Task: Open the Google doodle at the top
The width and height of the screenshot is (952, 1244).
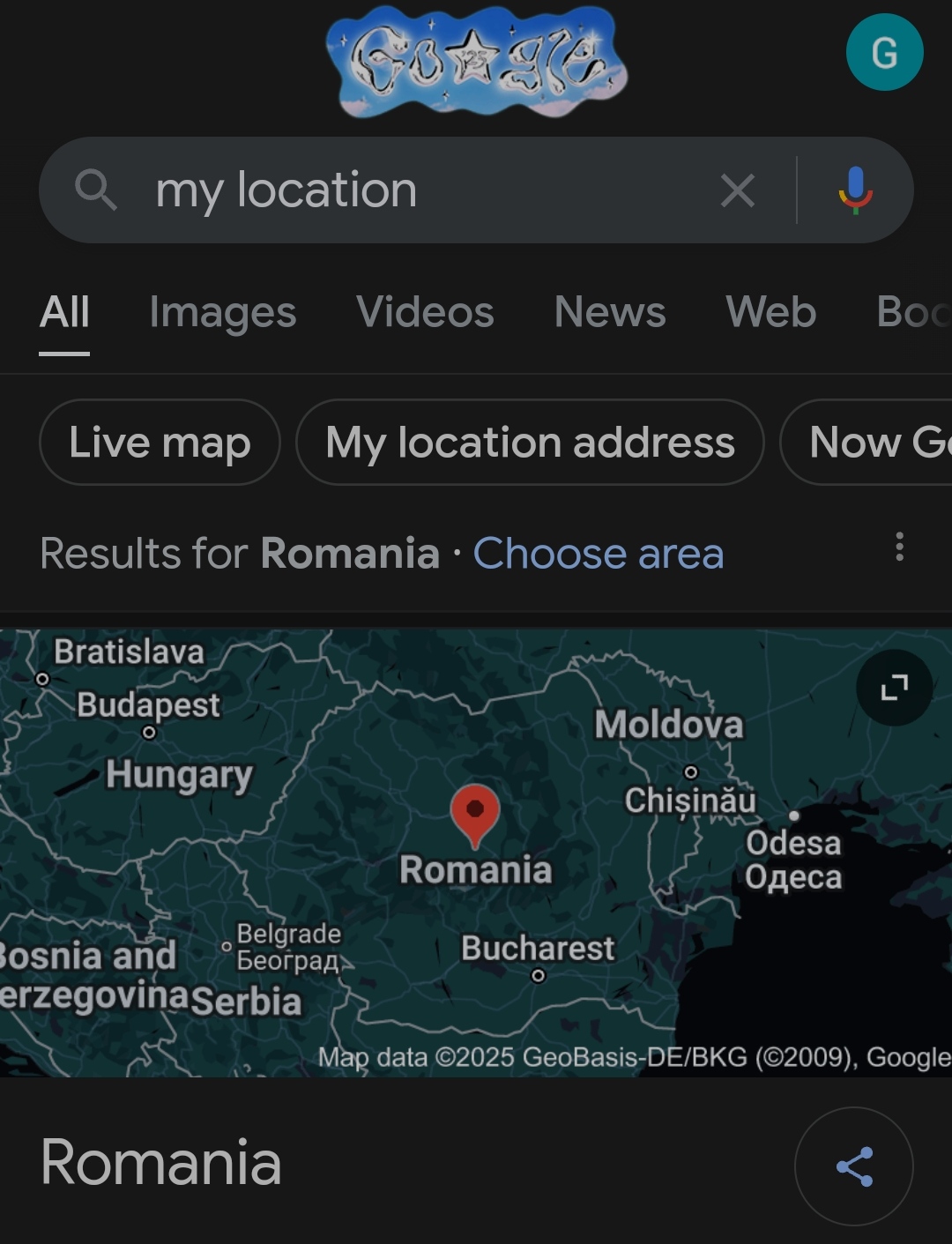Action: (476, 62)
